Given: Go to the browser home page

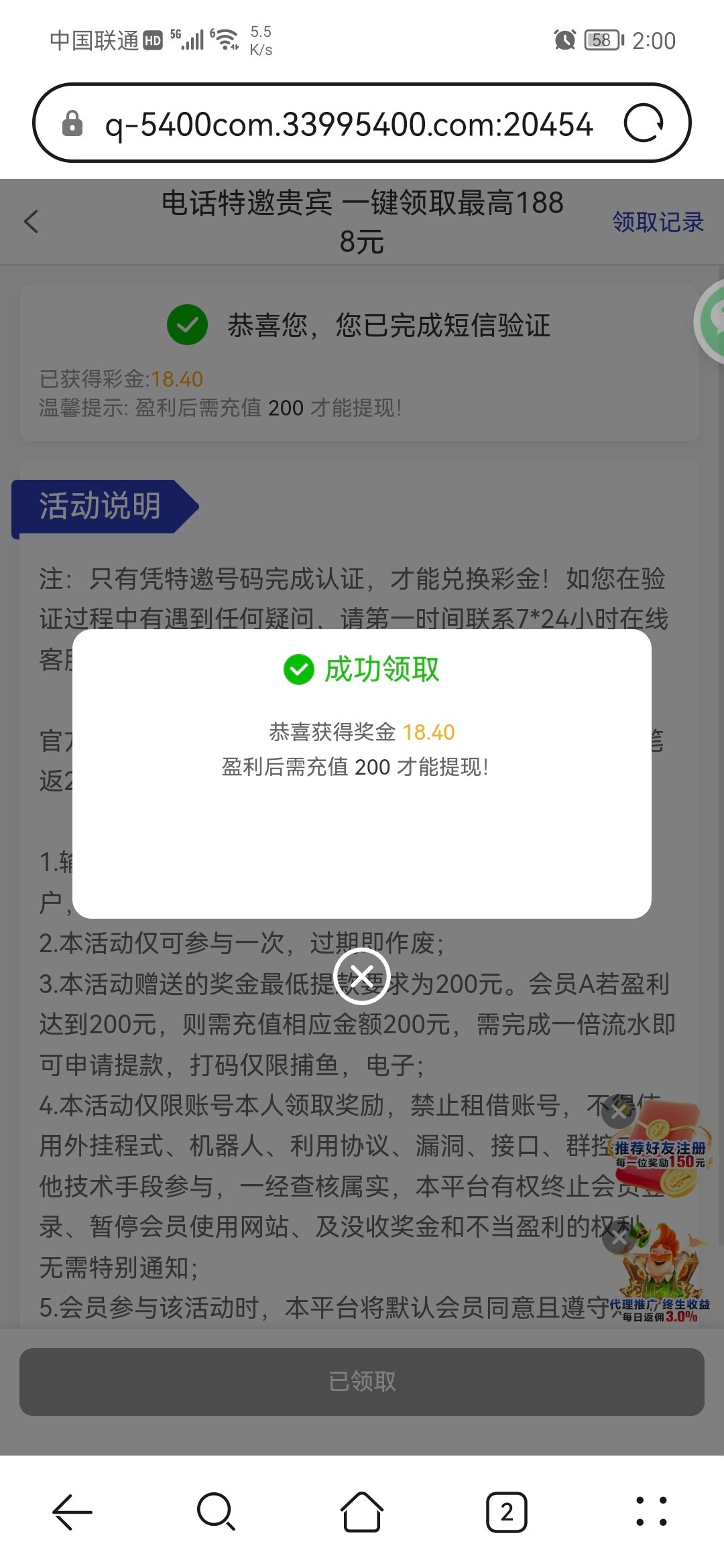Looking at the screenshot, I should [362, 1512].
